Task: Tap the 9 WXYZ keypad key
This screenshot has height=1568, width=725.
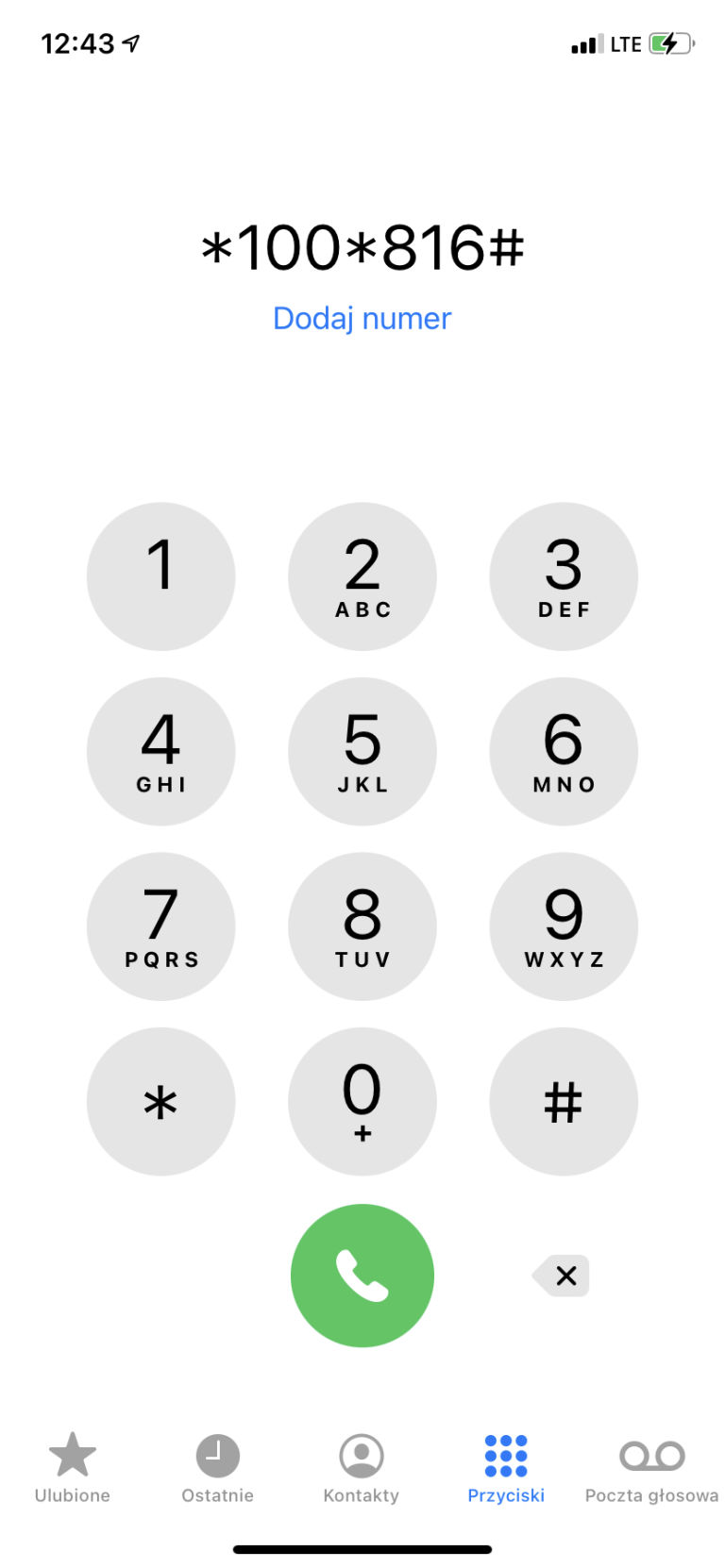Action: click(564, 926)
